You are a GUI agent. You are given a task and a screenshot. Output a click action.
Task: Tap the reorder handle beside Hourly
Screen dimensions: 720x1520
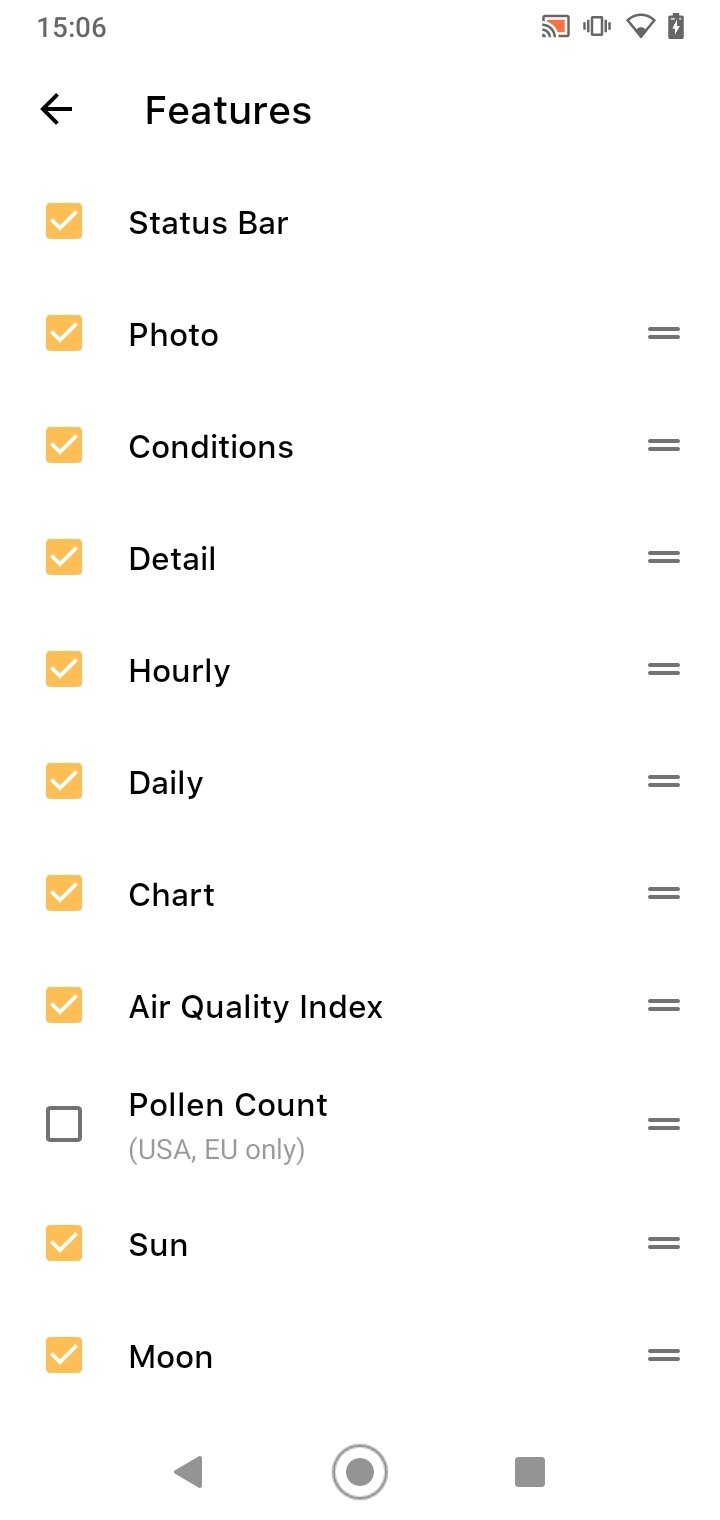(664, 669)
